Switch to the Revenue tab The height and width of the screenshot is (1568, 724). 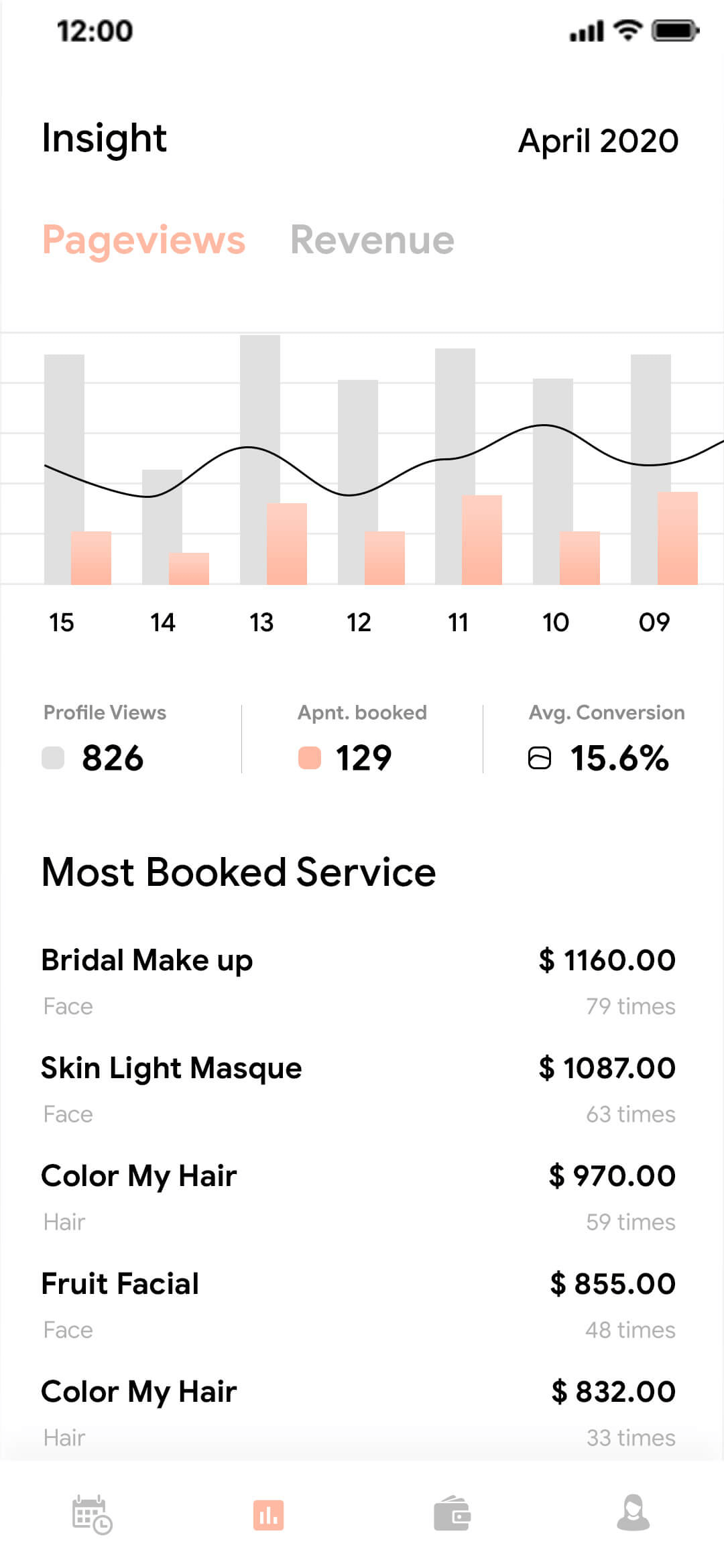372,240
